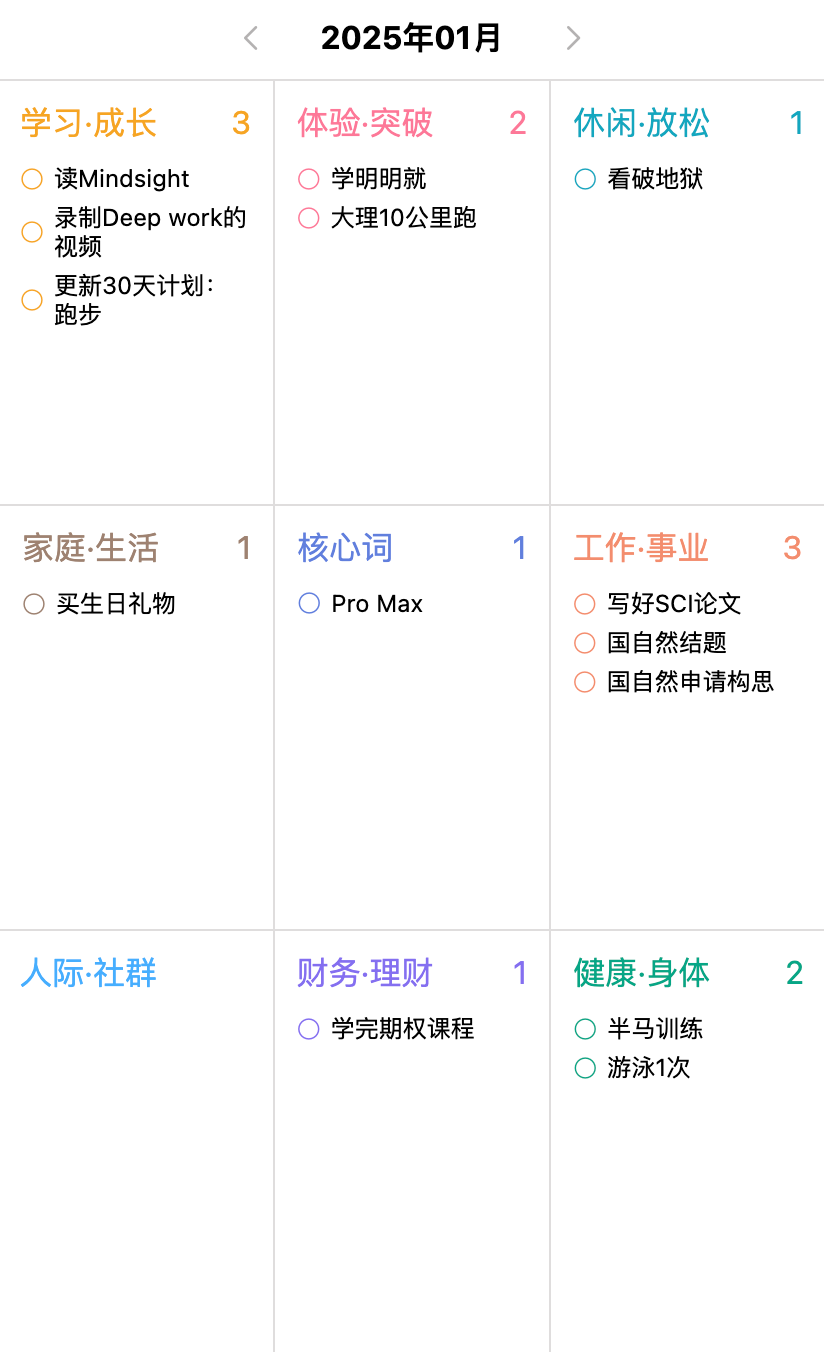Check off 半马训练
Image resolution: width=824 pixels, height=1352 pixels.
[x=585, y=1029]
